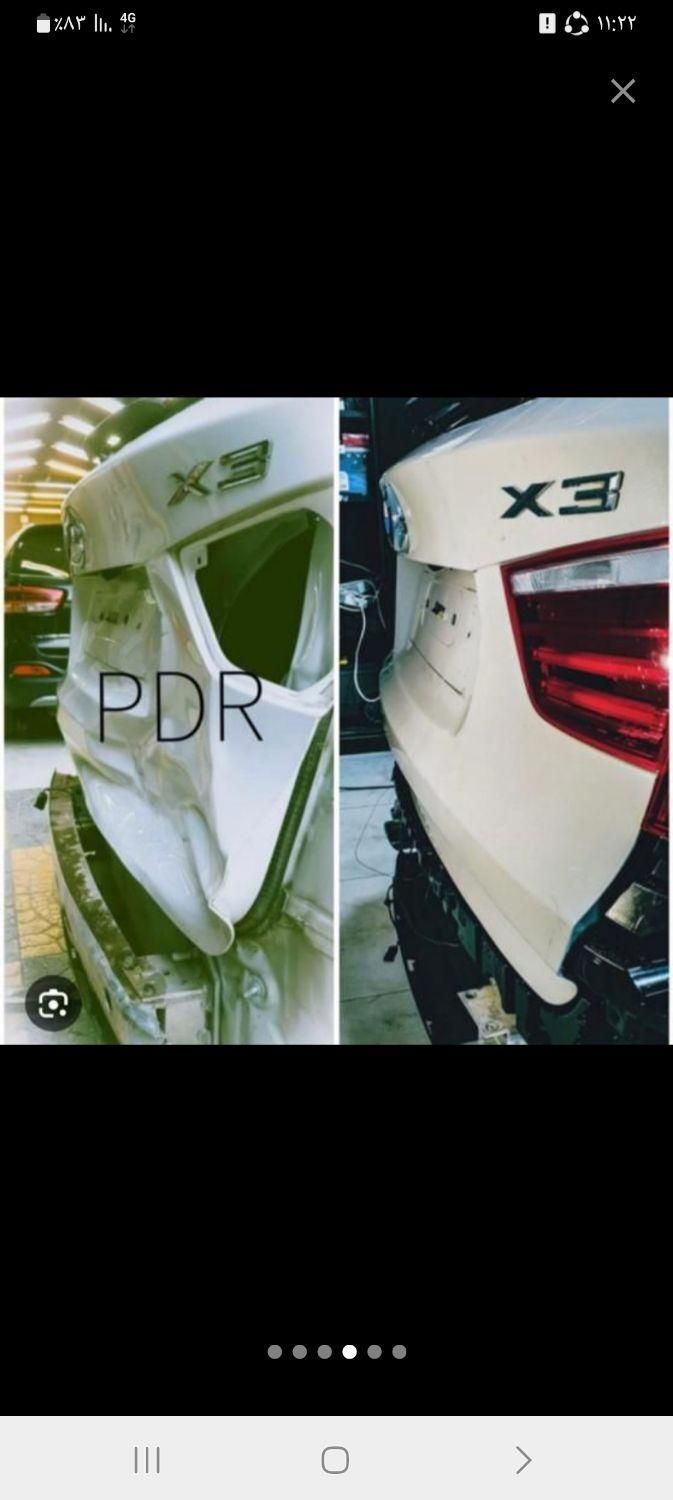Viewport: 673px width, 1500px height.
Task: Open recent apps
Action: click(x=147, y=1460)
